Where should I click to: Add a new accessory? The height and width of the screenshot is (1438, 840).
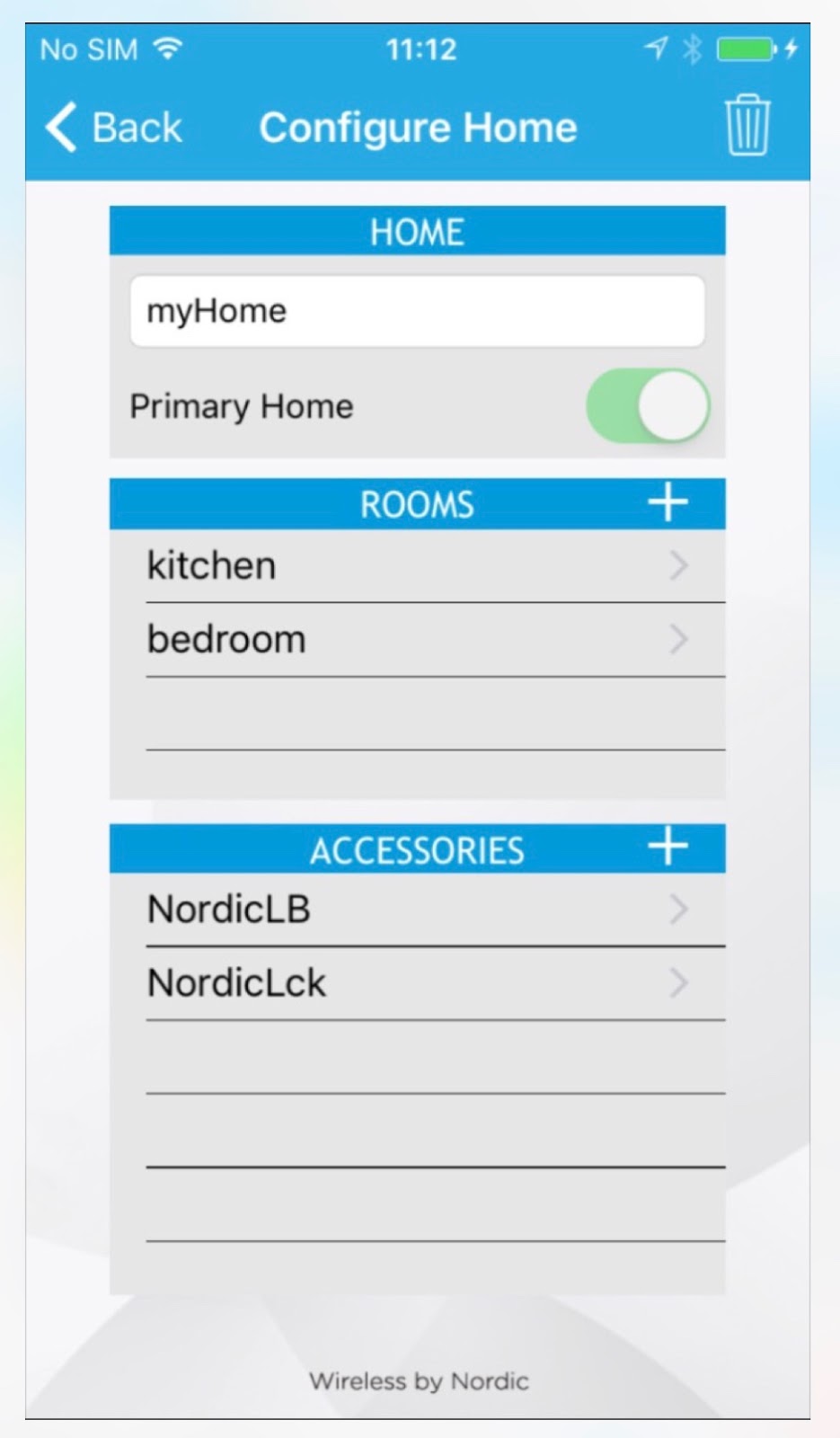pyautogui.click(x=668, y=848)
